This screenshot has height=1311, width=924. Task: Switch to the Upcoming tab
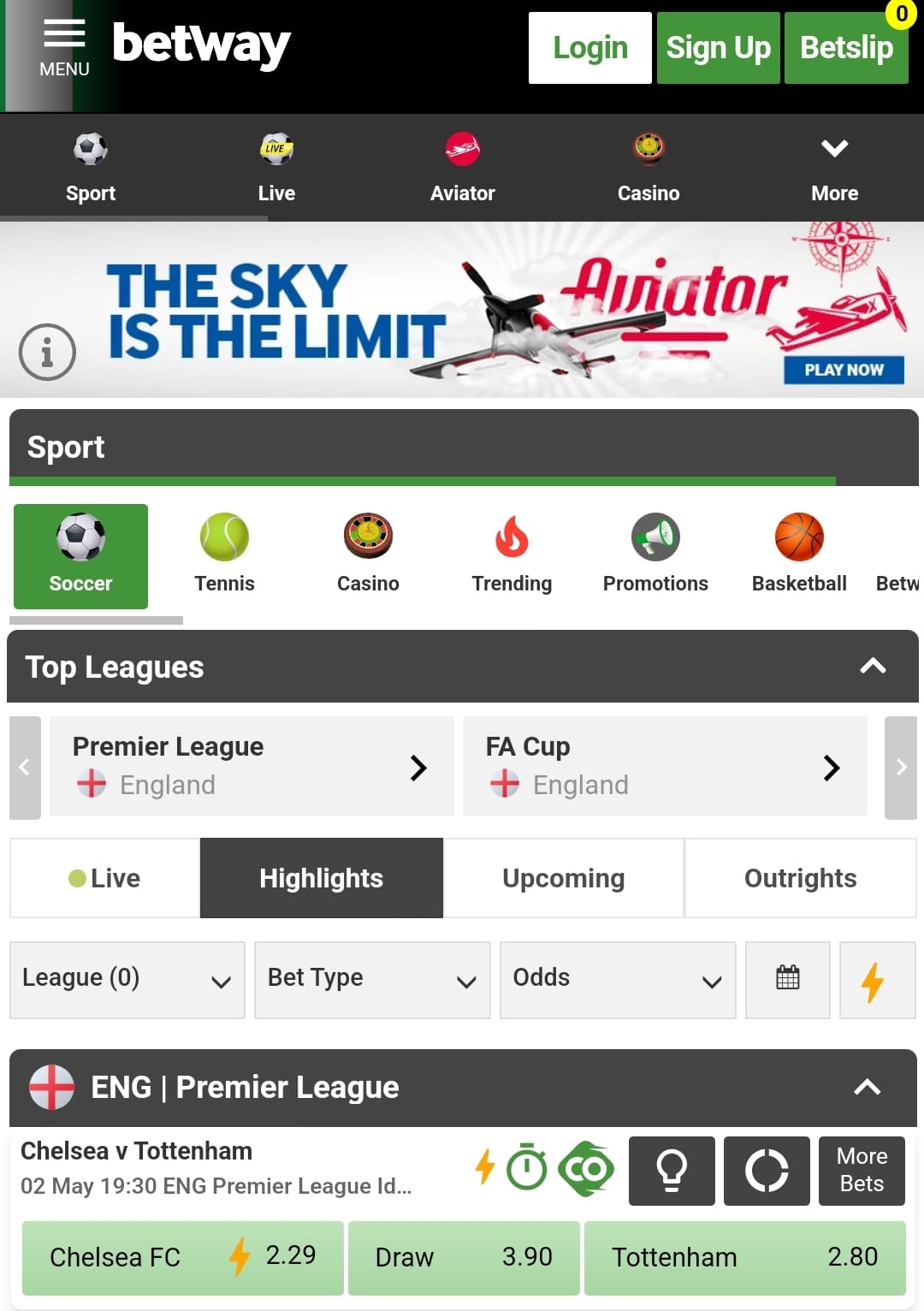tap(563, 878)
